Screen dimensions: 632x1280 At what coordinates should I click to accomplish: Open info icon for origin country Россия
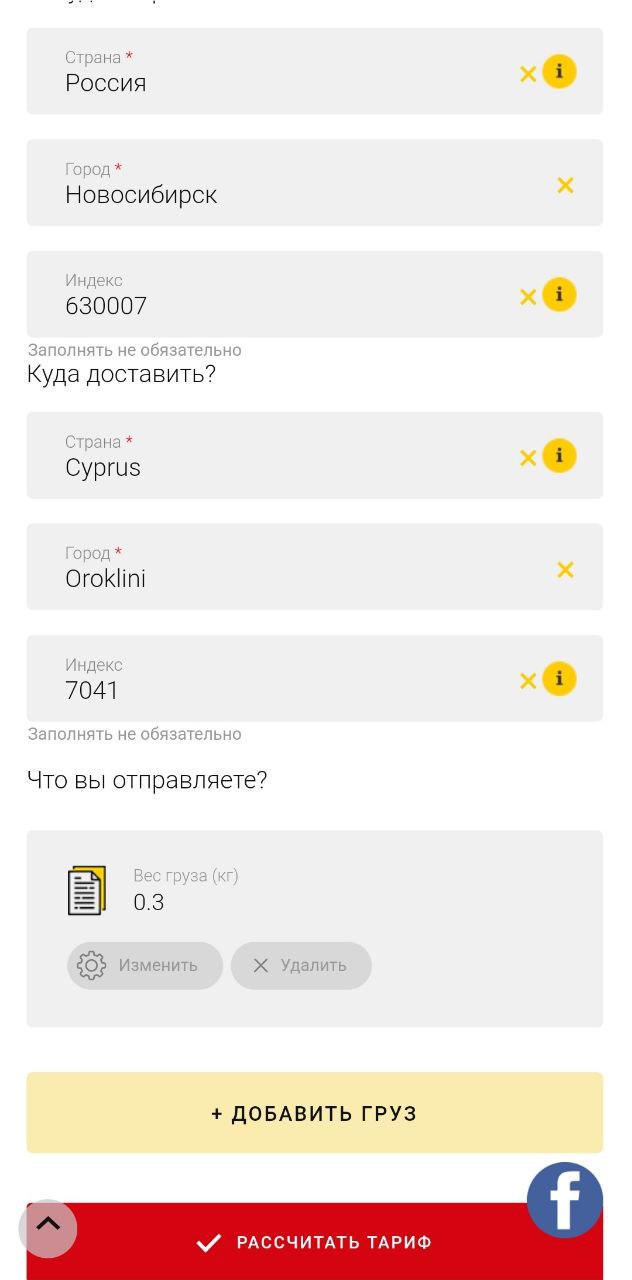(x=560, y=72)
